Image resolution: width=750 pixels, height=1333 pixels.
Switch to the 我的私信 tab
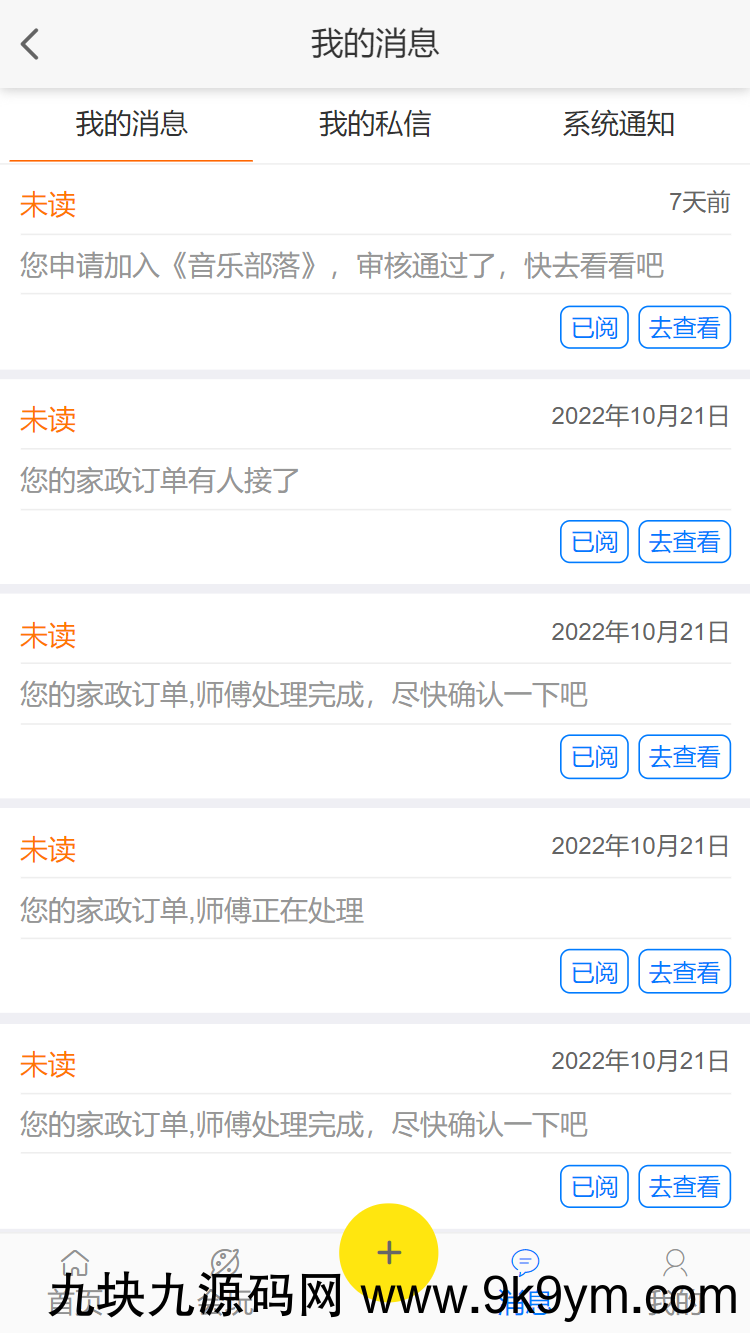pos(375,124)
